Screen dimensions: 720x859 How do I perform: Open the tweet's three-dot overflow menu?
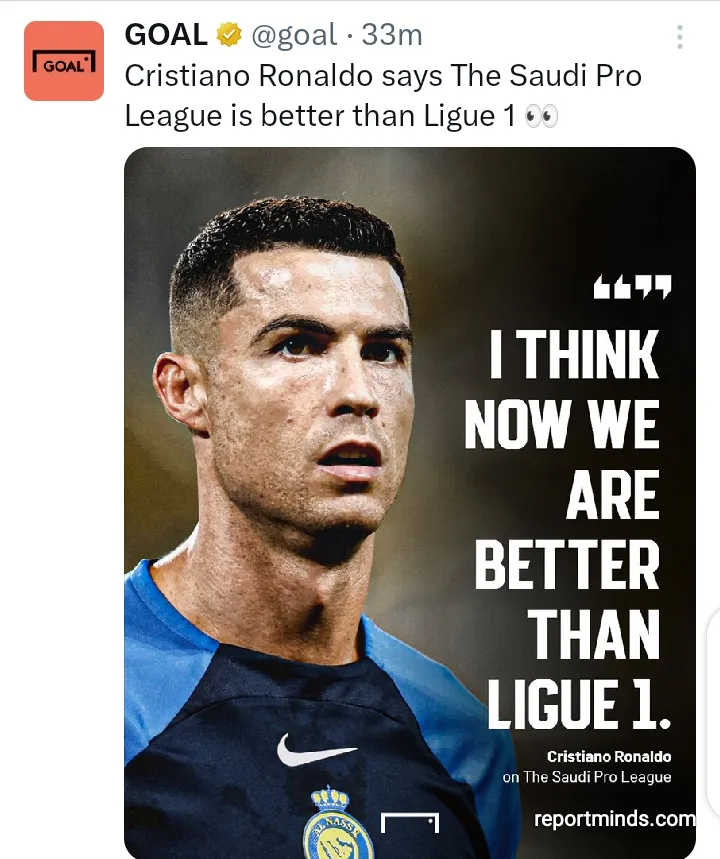click(680, 38)
